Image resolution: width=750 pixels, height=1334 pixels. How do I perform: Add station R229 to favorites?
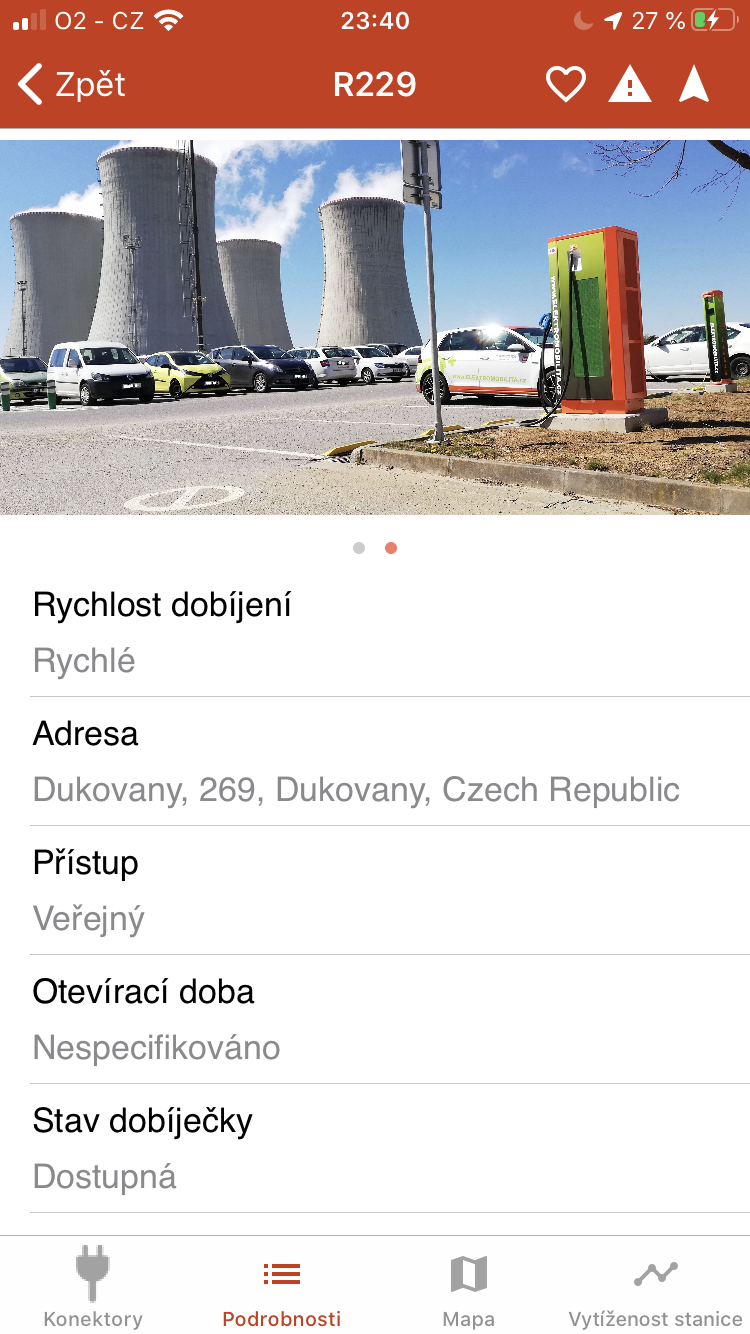565,85
